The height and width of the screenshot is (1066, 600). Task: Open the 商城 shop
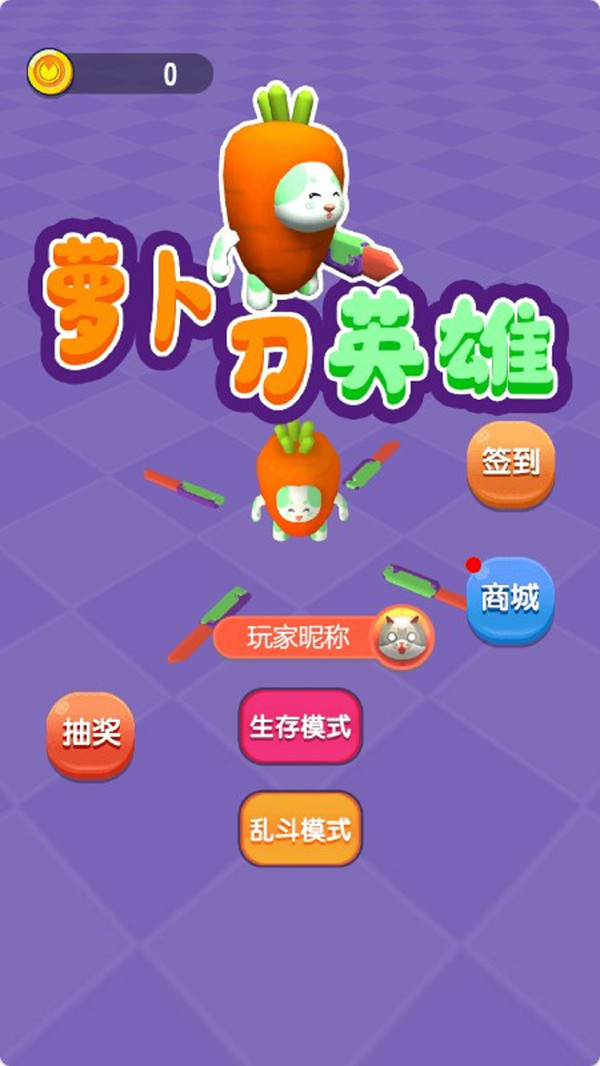click(510, 598)
